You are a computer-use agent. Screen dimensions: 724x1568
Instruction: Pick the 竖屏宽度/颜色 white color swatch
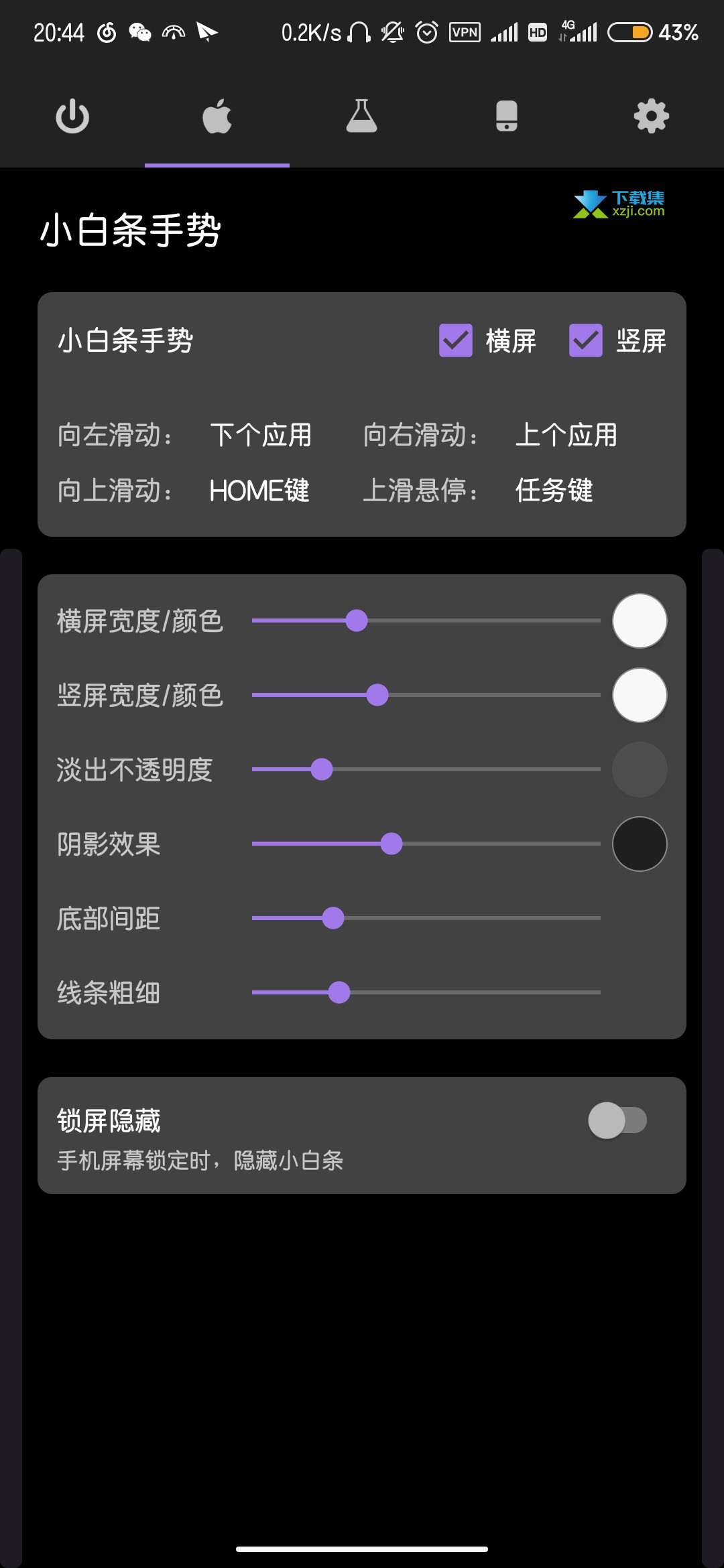coord(640,696)
